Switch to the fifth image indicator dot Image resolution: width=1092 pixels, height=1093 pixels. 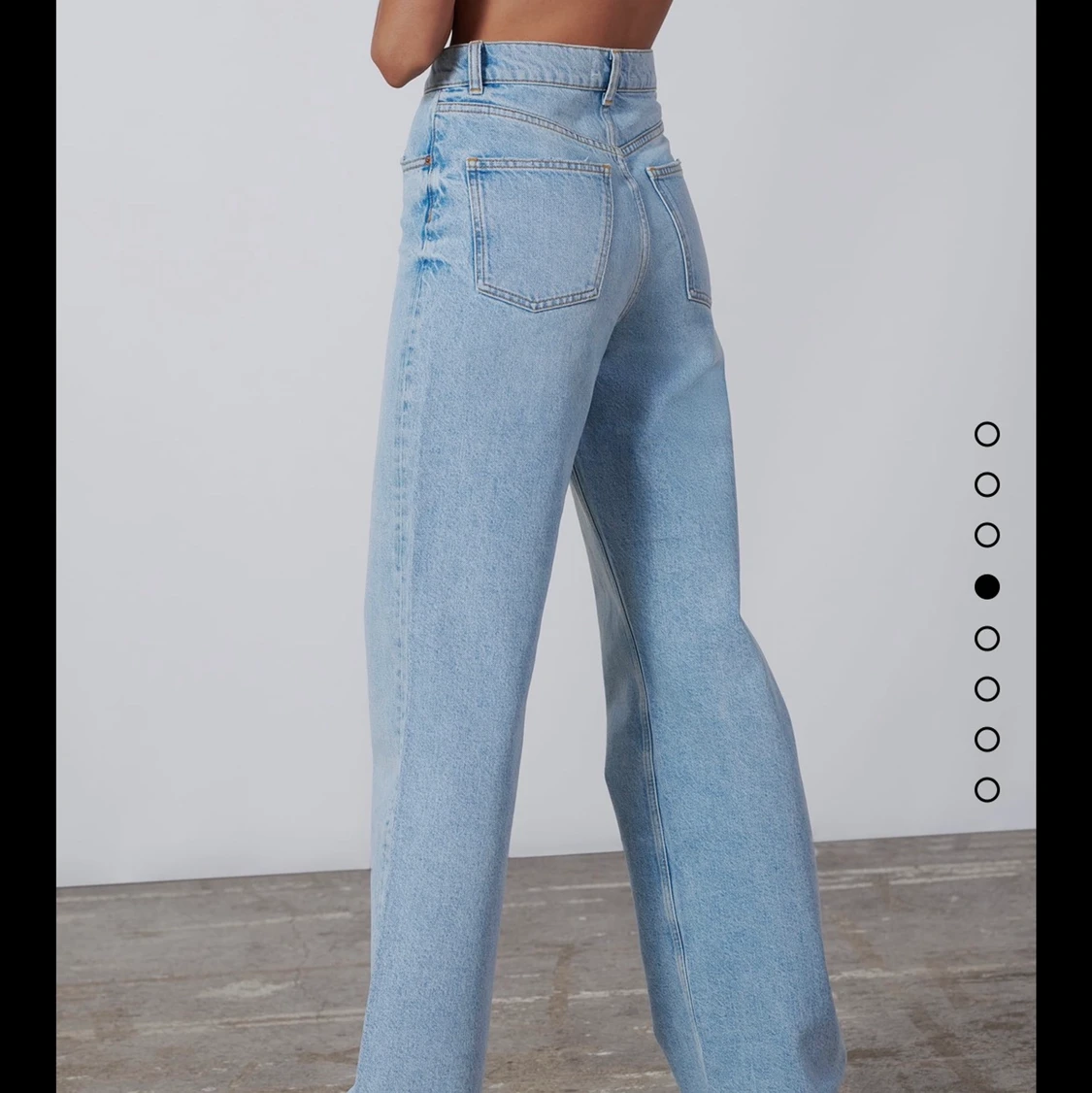986,638
